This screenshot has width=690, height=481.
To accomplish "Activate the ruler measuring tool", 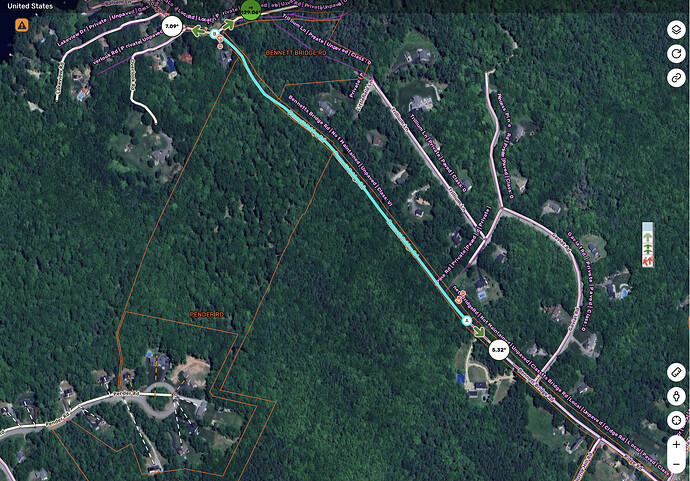I will click(676, 372).
